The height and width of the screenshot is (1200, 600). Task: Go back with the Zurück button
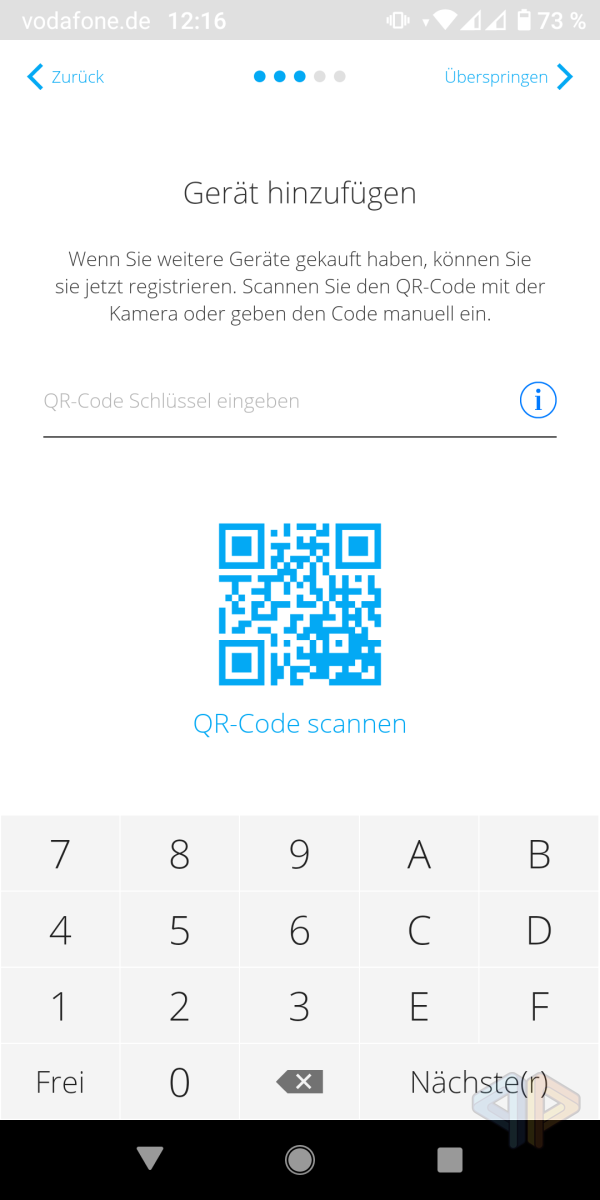[x=65, y=77]
